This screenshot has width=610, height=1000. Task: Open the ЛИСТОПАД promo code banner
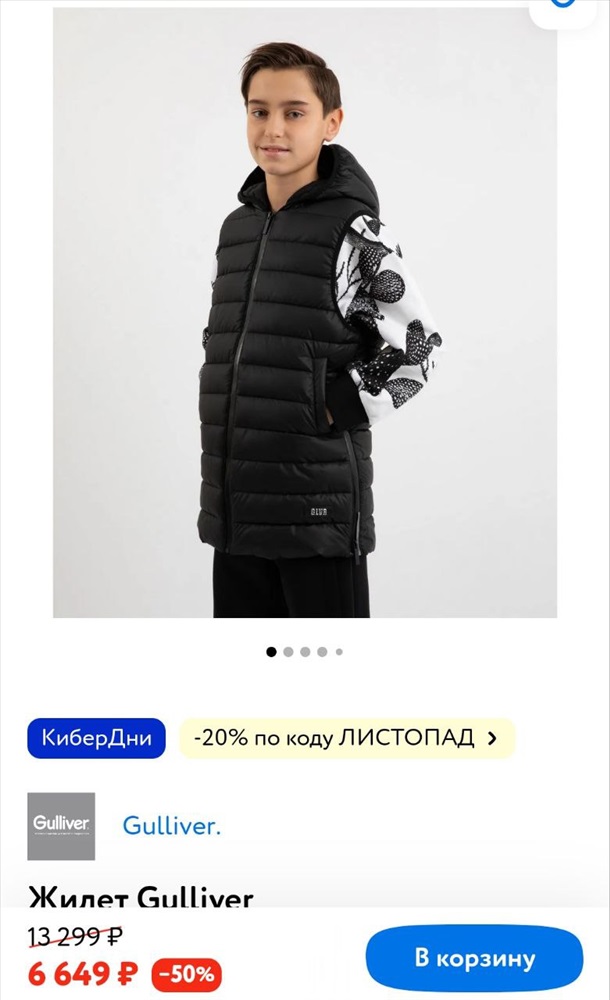[x=346, y=738]
